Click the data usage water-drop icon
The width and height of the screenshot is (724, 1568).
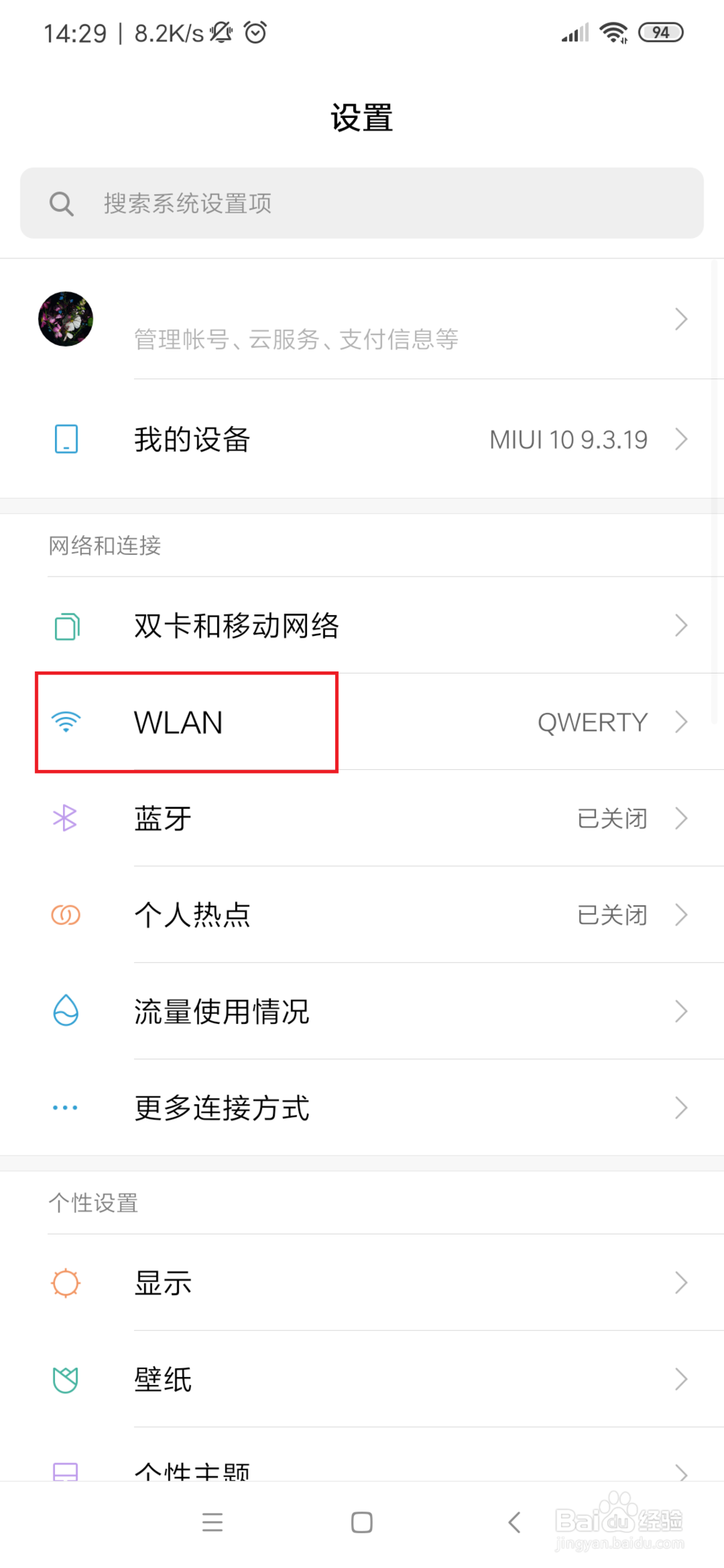point(65,1011)
